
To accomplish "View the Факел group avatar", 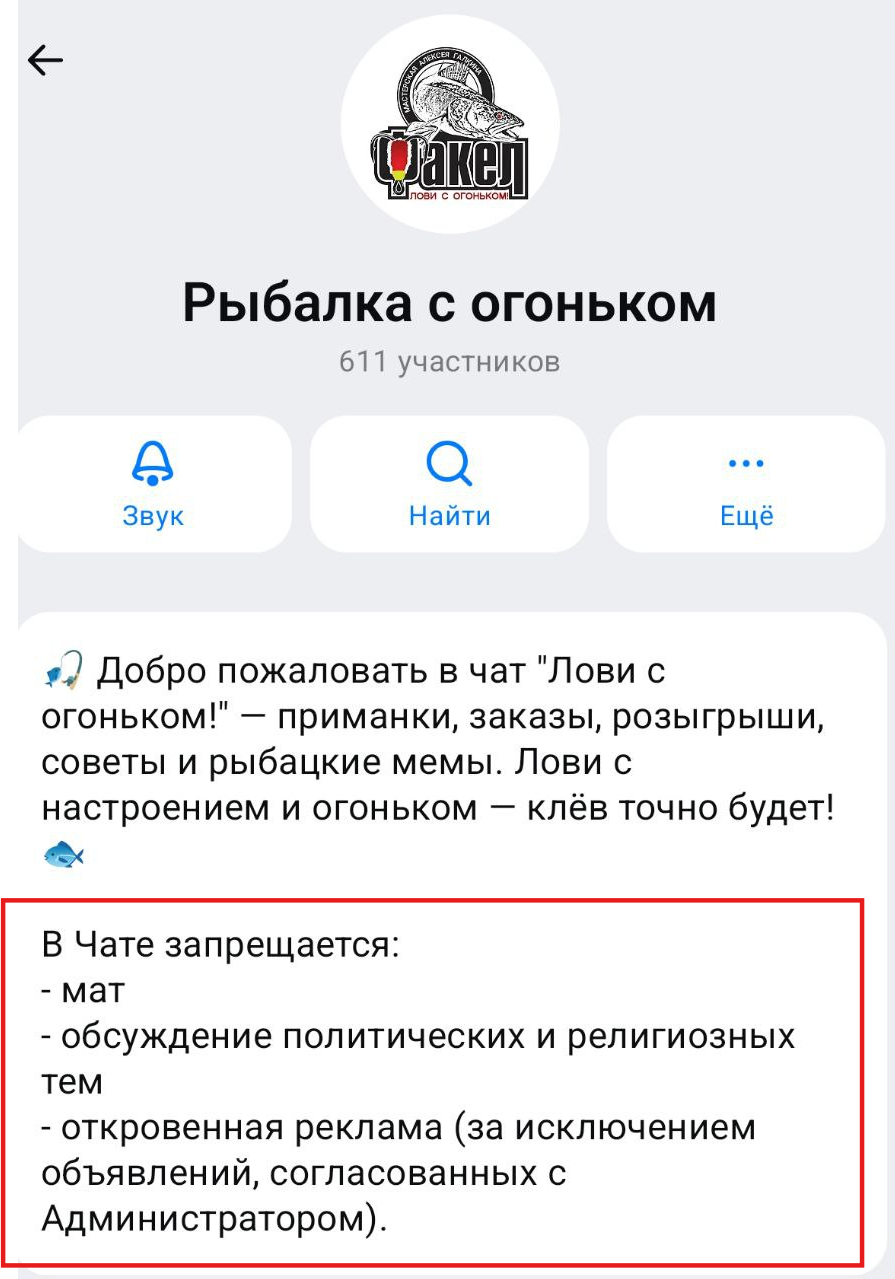I will click(x=449, y=124).
